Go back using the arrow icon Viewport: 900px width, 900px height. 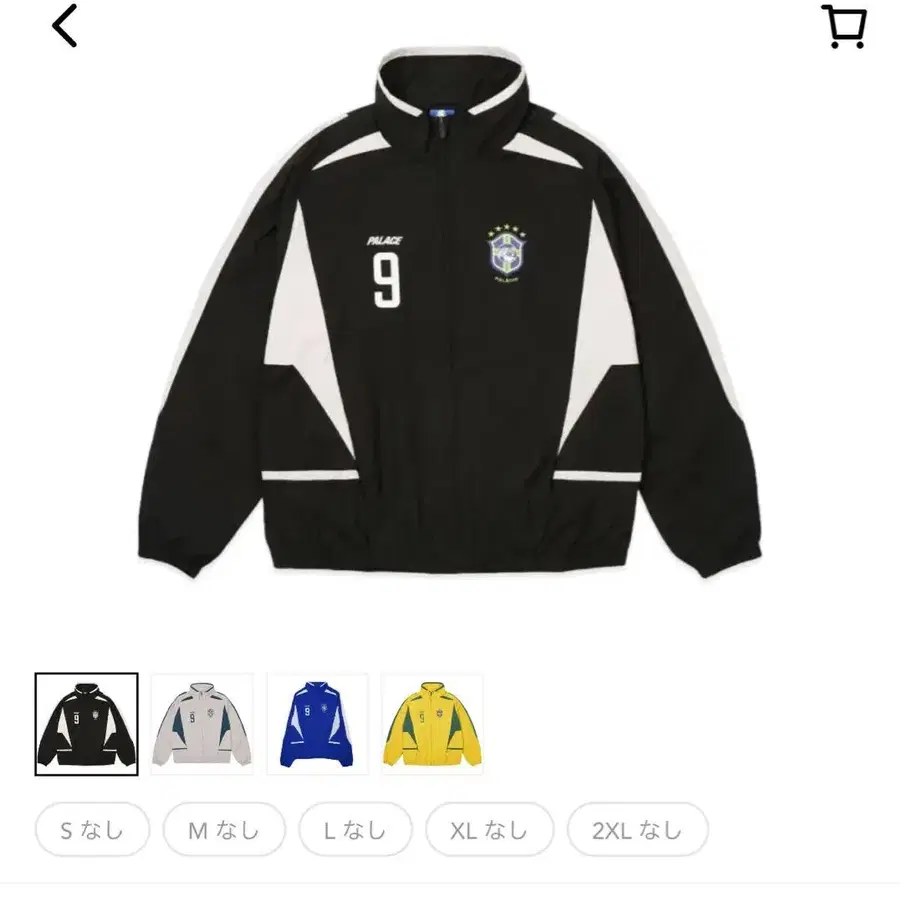click(64, 26)
